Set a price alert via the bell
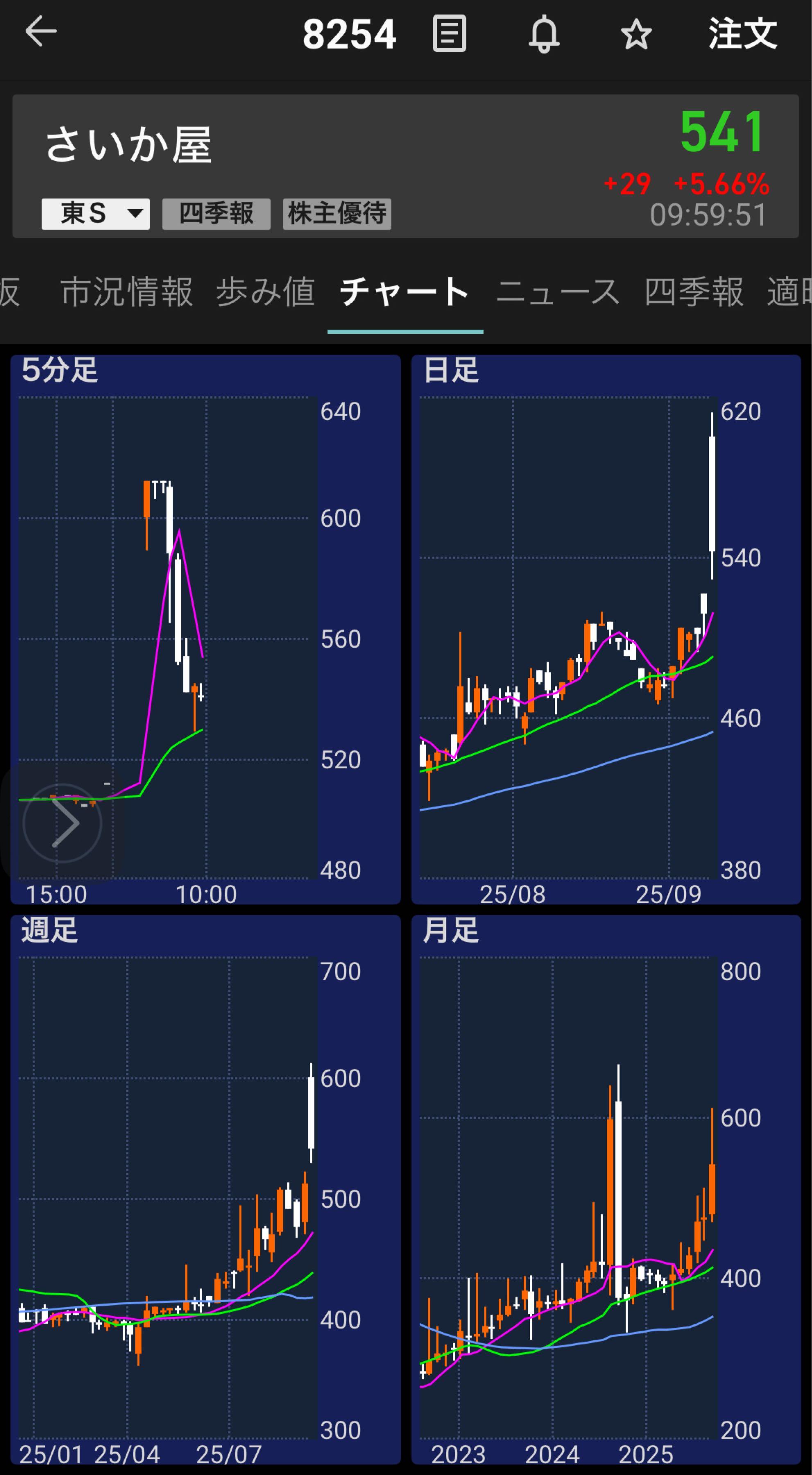The height and width of the screenshot is (1475, 812). [543, 34]
